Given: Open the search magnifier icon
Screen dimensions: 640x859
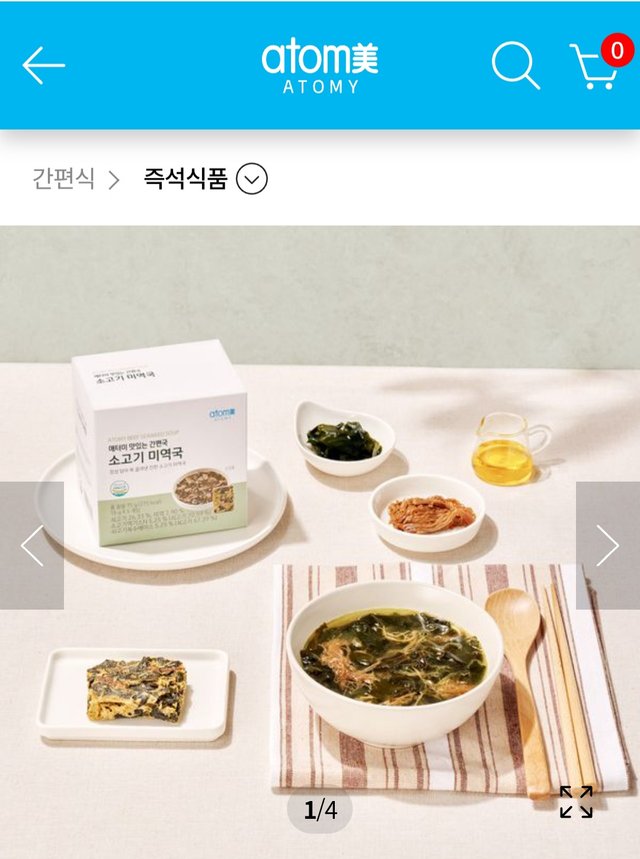Looking at the screenshot, I should (515, 66).
